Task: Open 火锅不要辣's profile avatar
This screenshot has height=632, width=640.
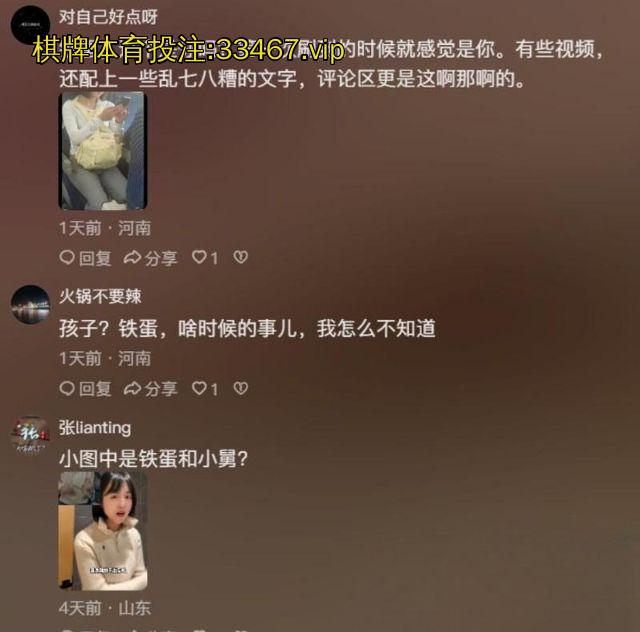Action: click(x=30, y=304)
